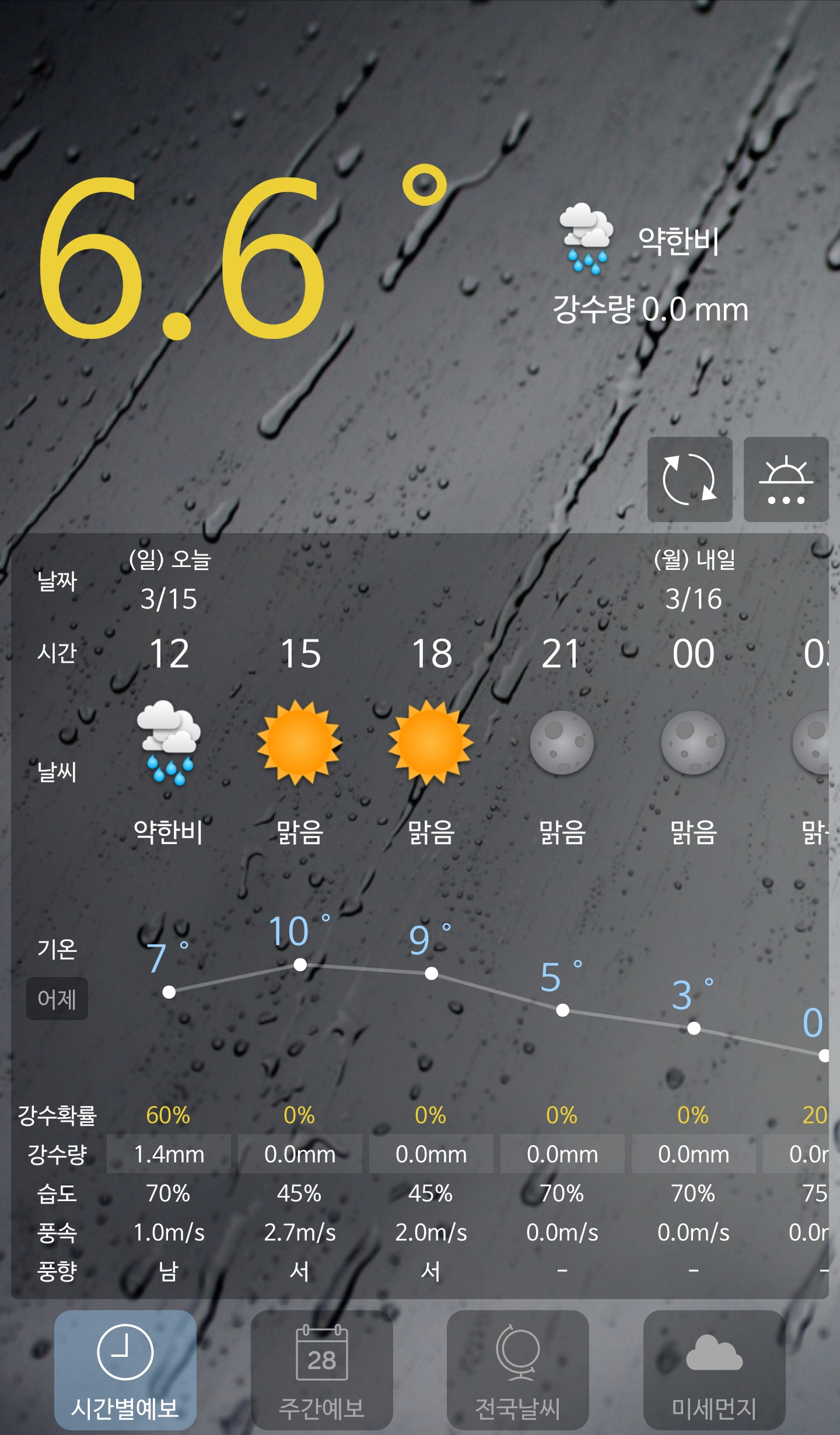Switch to the 주간예보 weekly forecast tab
The image size is (840, 1435).
click(x=322, y=1370)
